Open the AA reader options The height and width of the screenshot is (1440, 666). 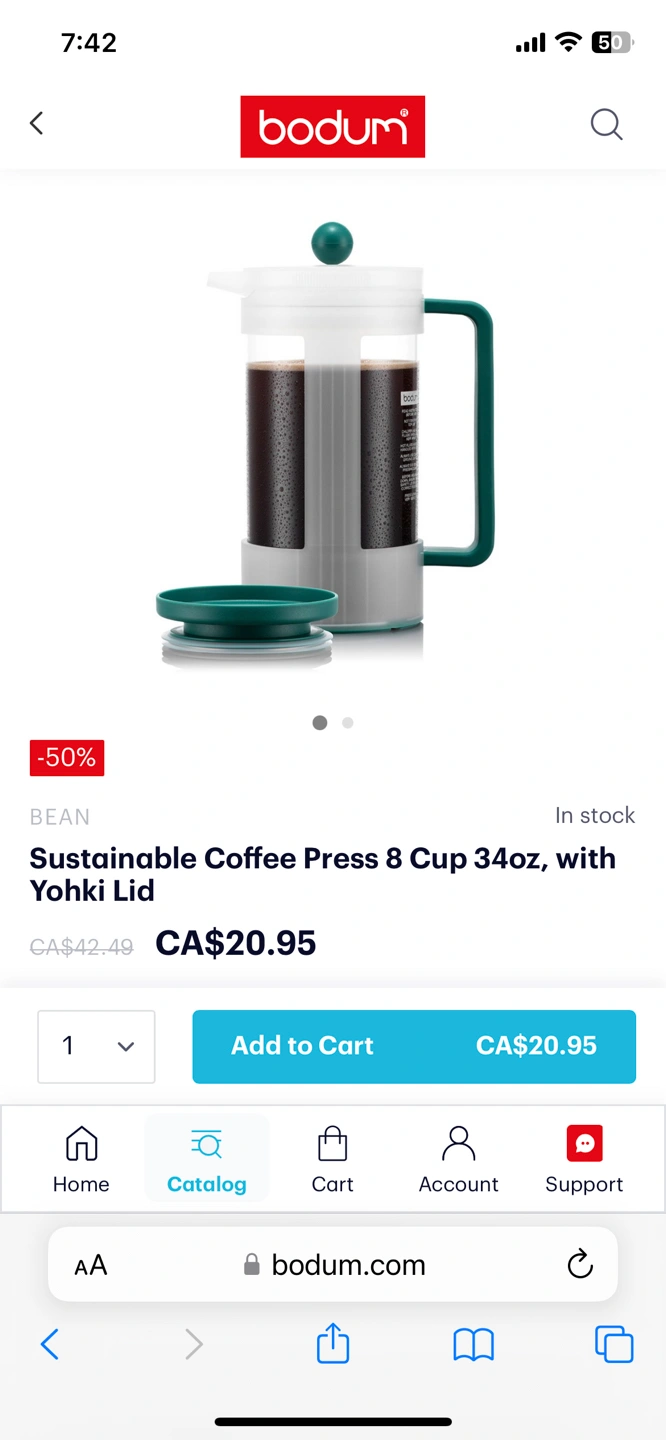tap(91, 1266)
